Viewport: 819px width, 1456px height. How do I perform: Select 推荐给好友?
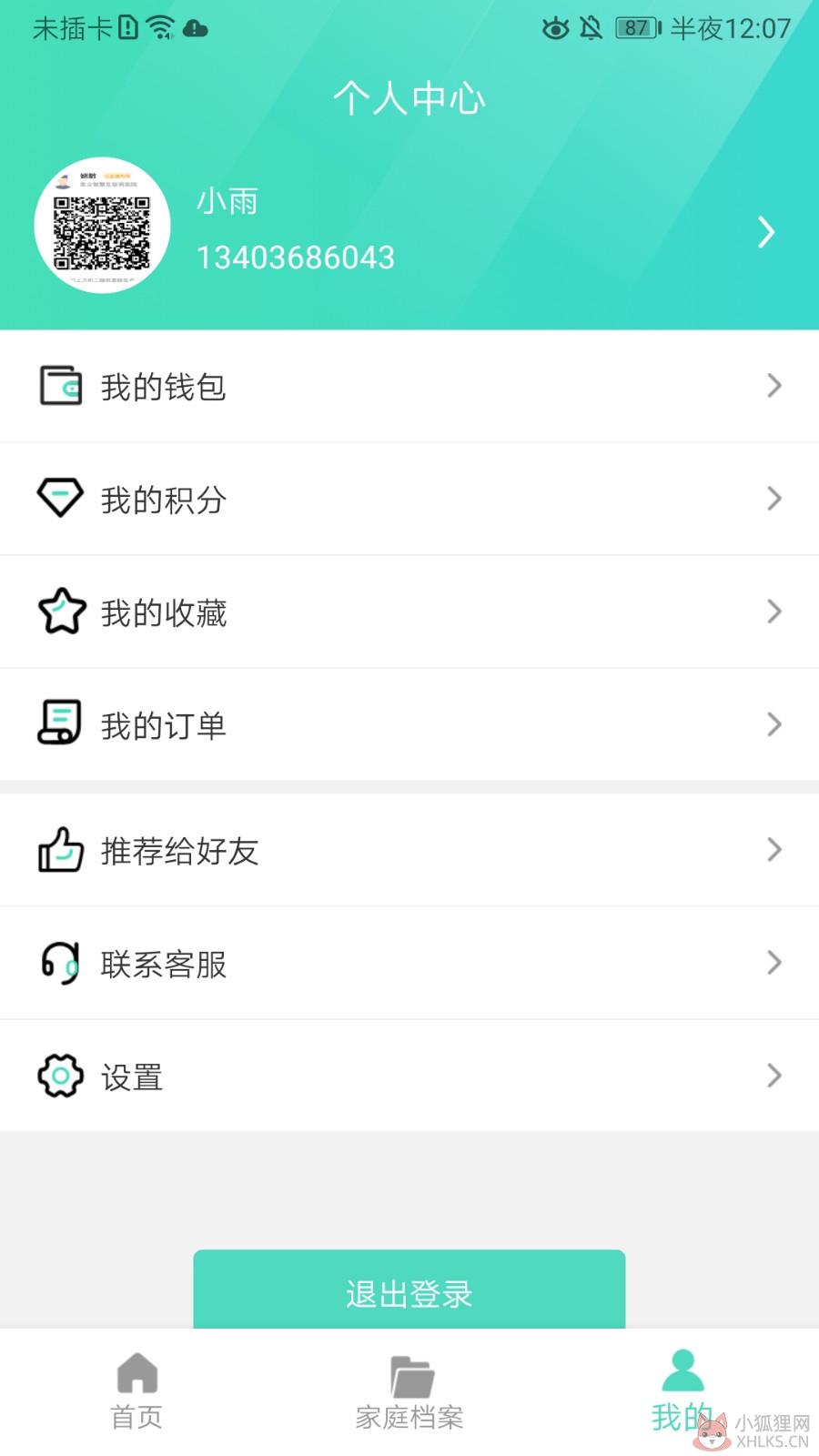[409, 850]
